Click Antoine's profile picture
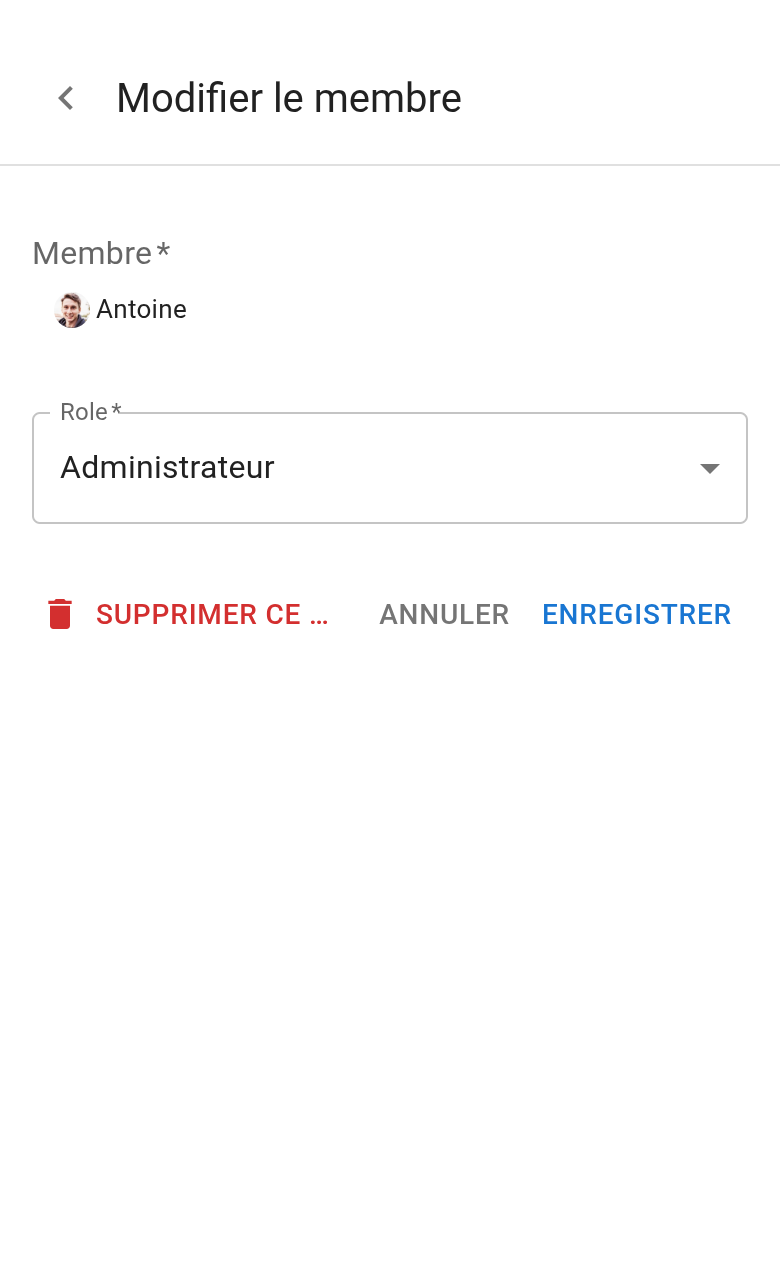This screenshot has width=780, height=1280. point(71,309)
